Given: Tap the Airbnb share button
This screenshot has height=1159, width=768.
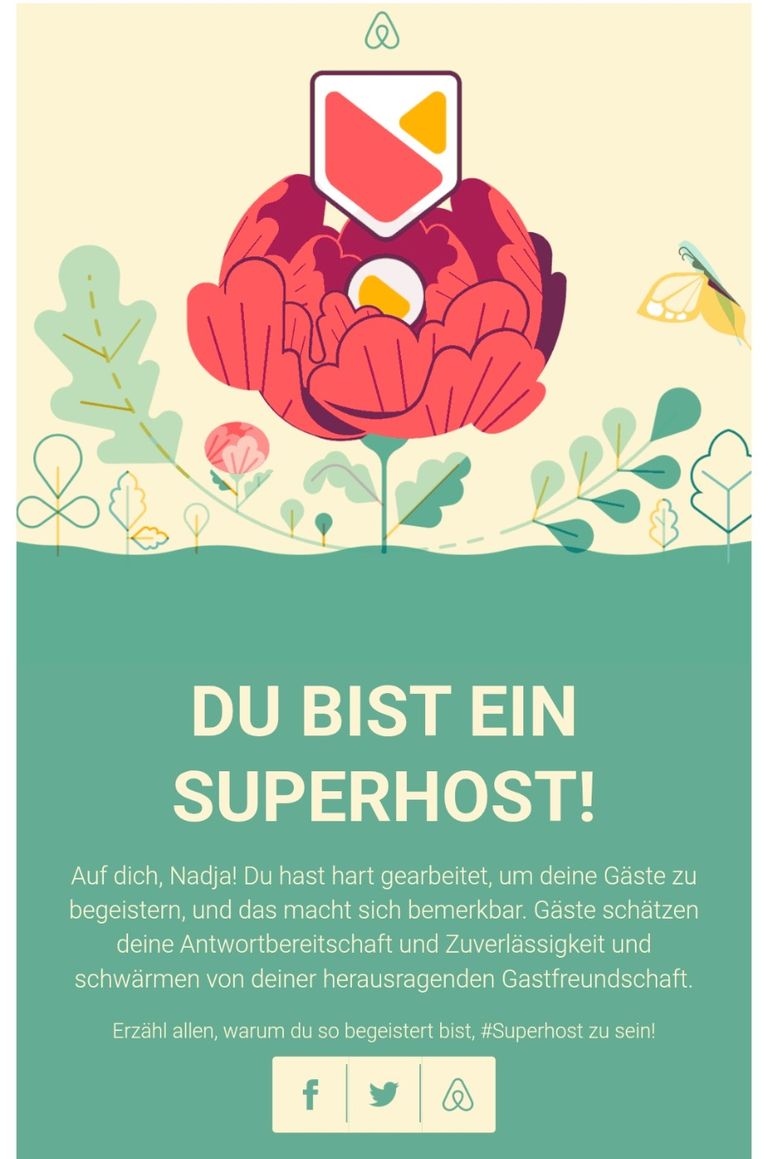Looking at the screenshot, I should pyautogui.click(x=458, y=1095).
